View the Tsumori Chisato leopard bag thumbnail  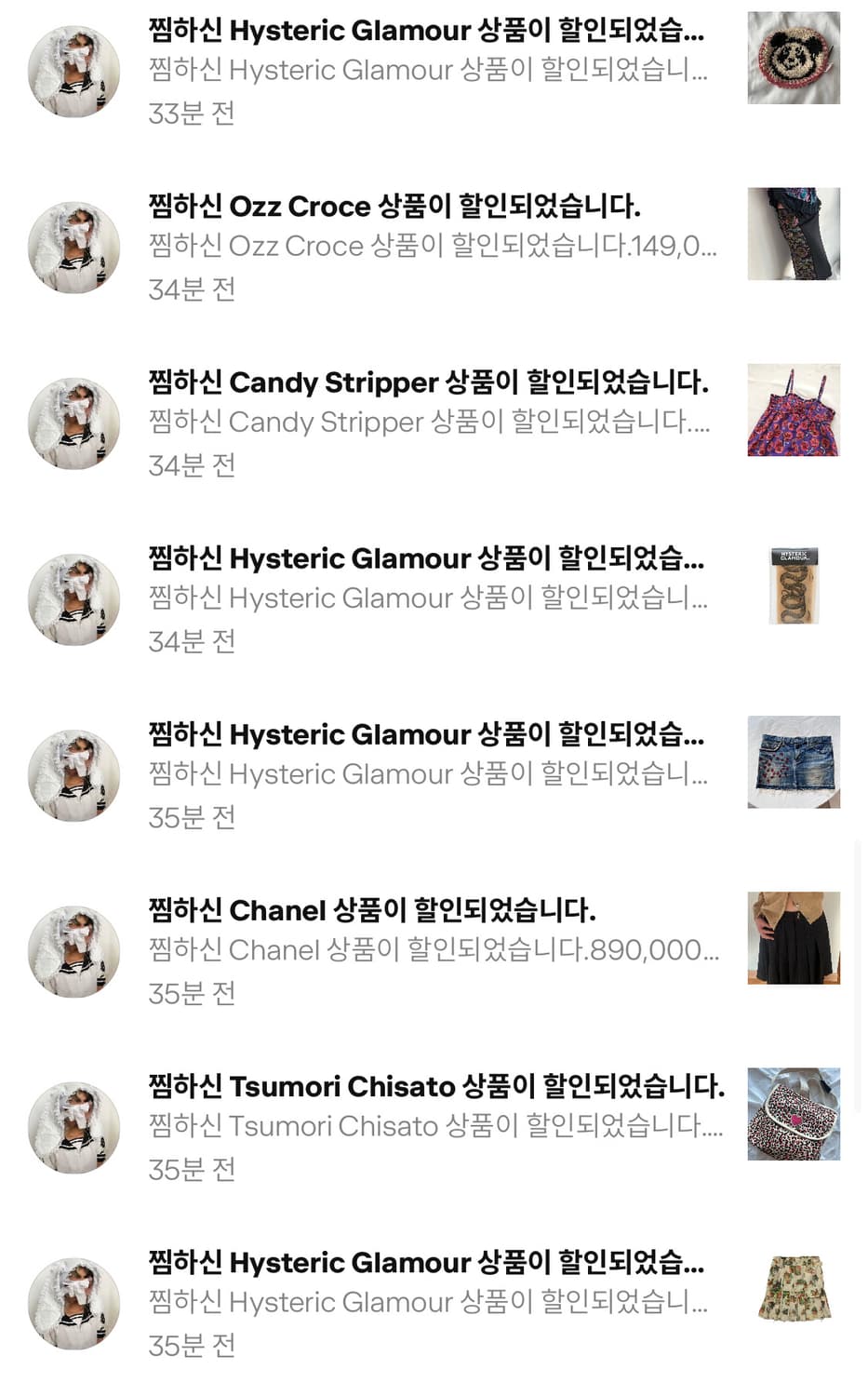point(794,1113)
